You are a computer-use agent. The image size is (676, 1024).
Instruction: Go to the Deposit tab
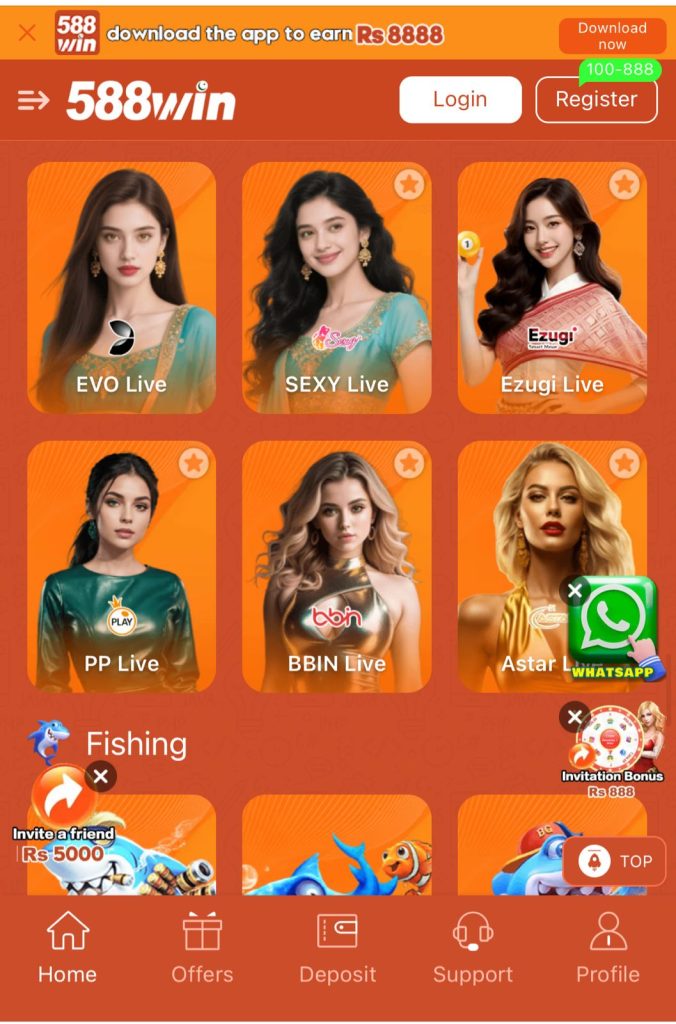pyautogui.click(x=338, y=948)
